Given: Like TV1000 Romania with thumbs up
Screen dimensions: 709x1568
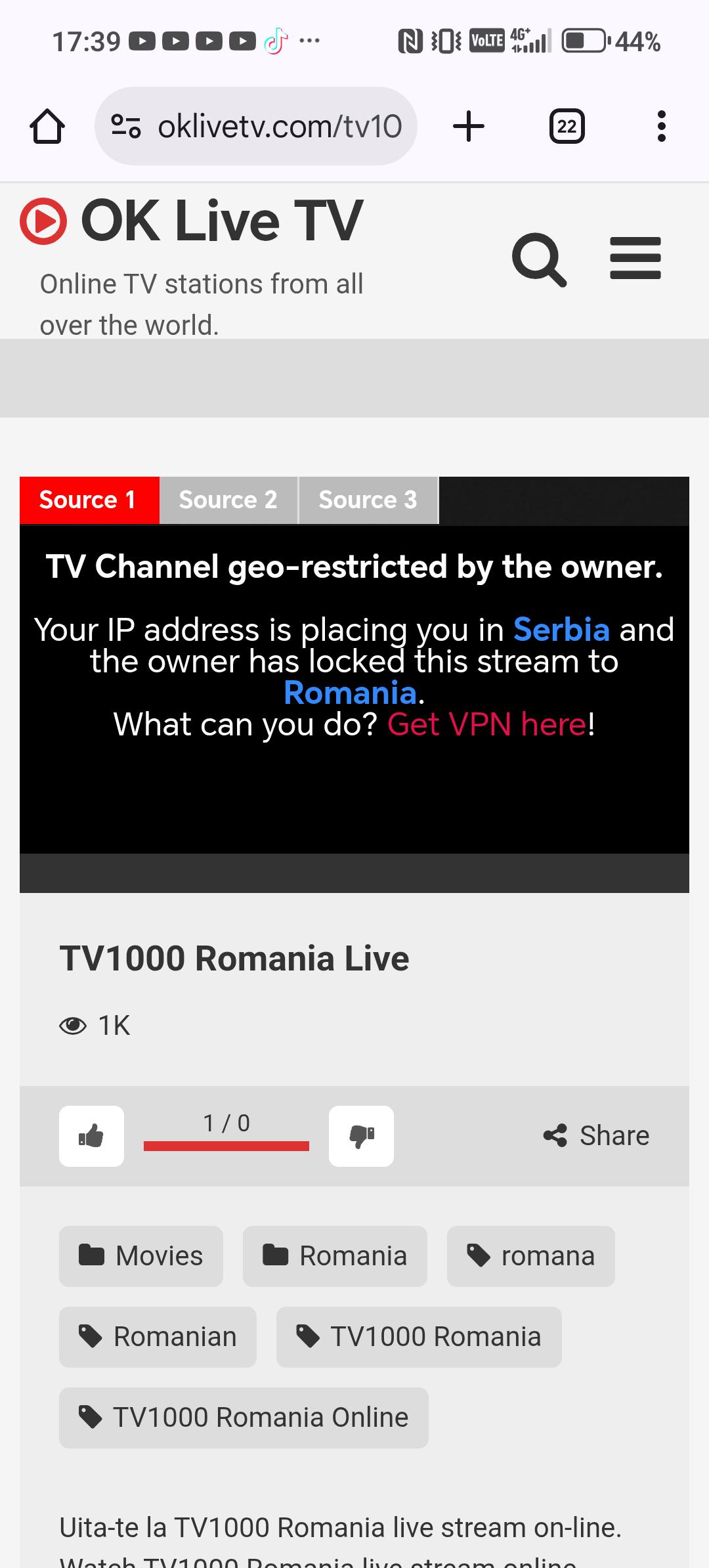Looking at the screenshot, I should click(x=91, y=1136).
